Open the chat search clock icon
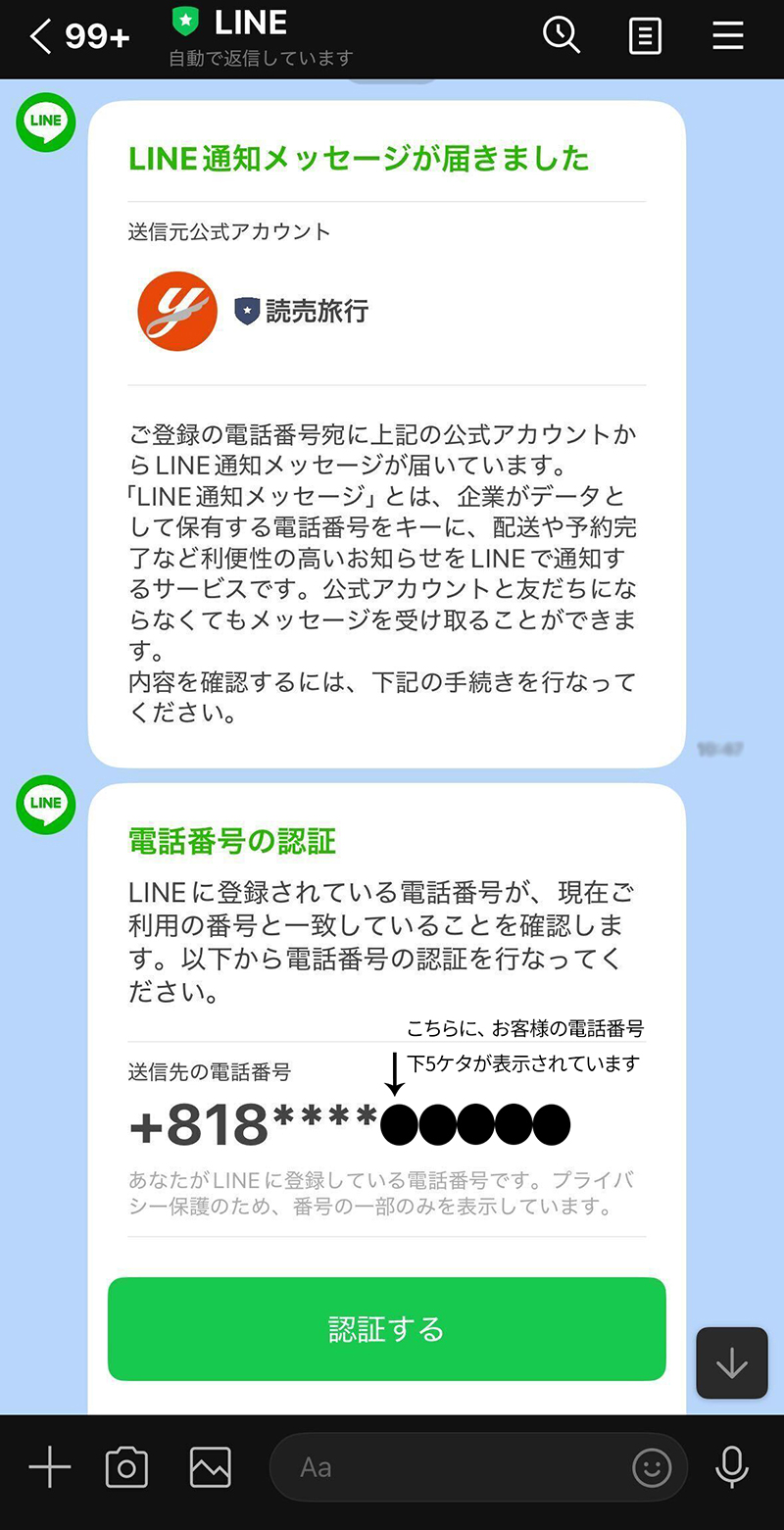Screen dimensions: 784x1530 coord(562,36)
